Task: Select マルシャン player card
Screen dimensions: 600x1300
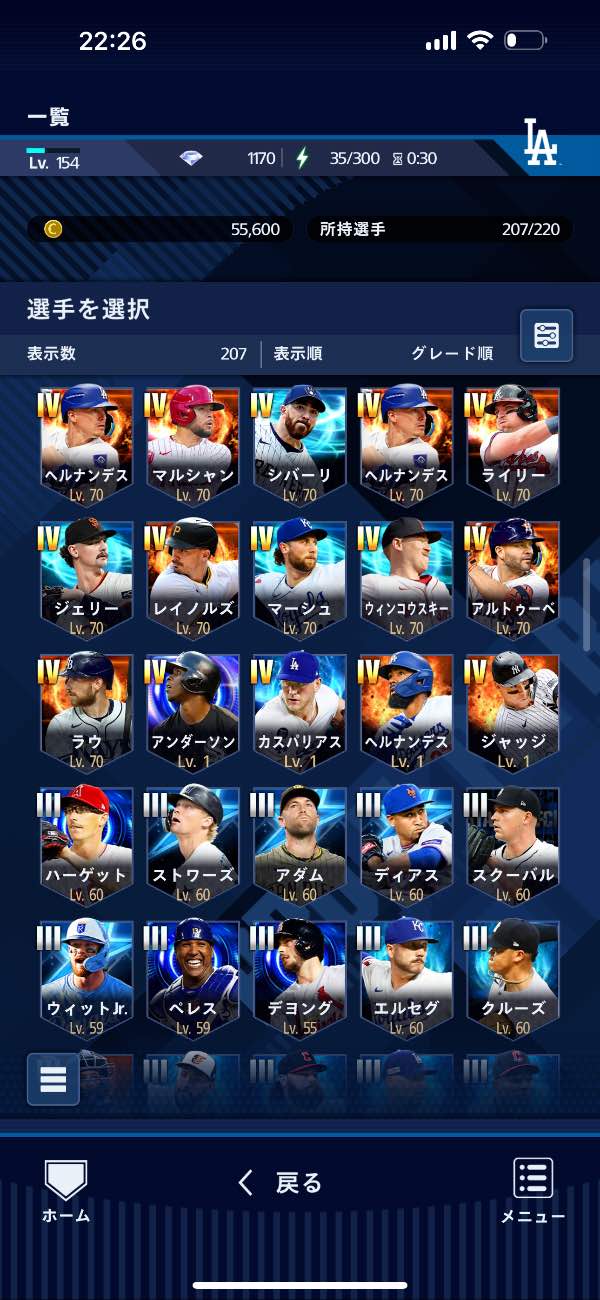Action: tap(193, 445)
